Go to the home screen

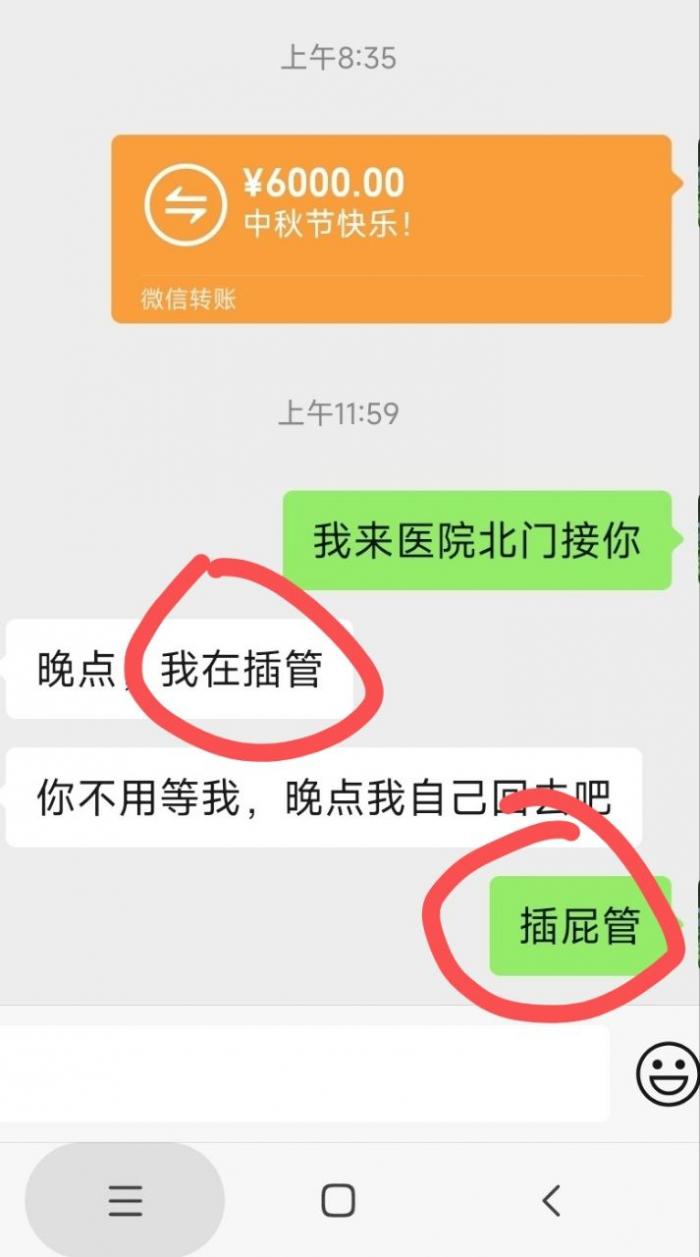[338, 1199]
